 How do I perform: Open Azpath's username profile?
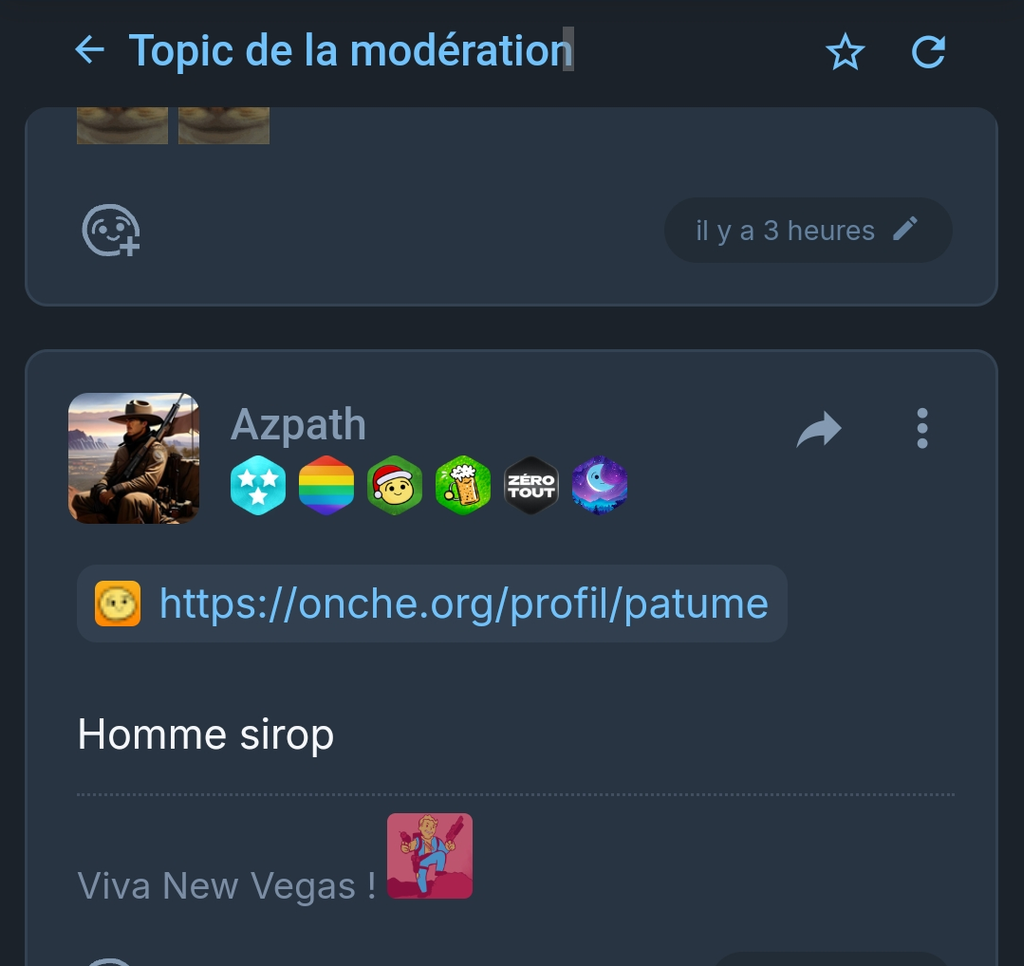coord(298,425)
